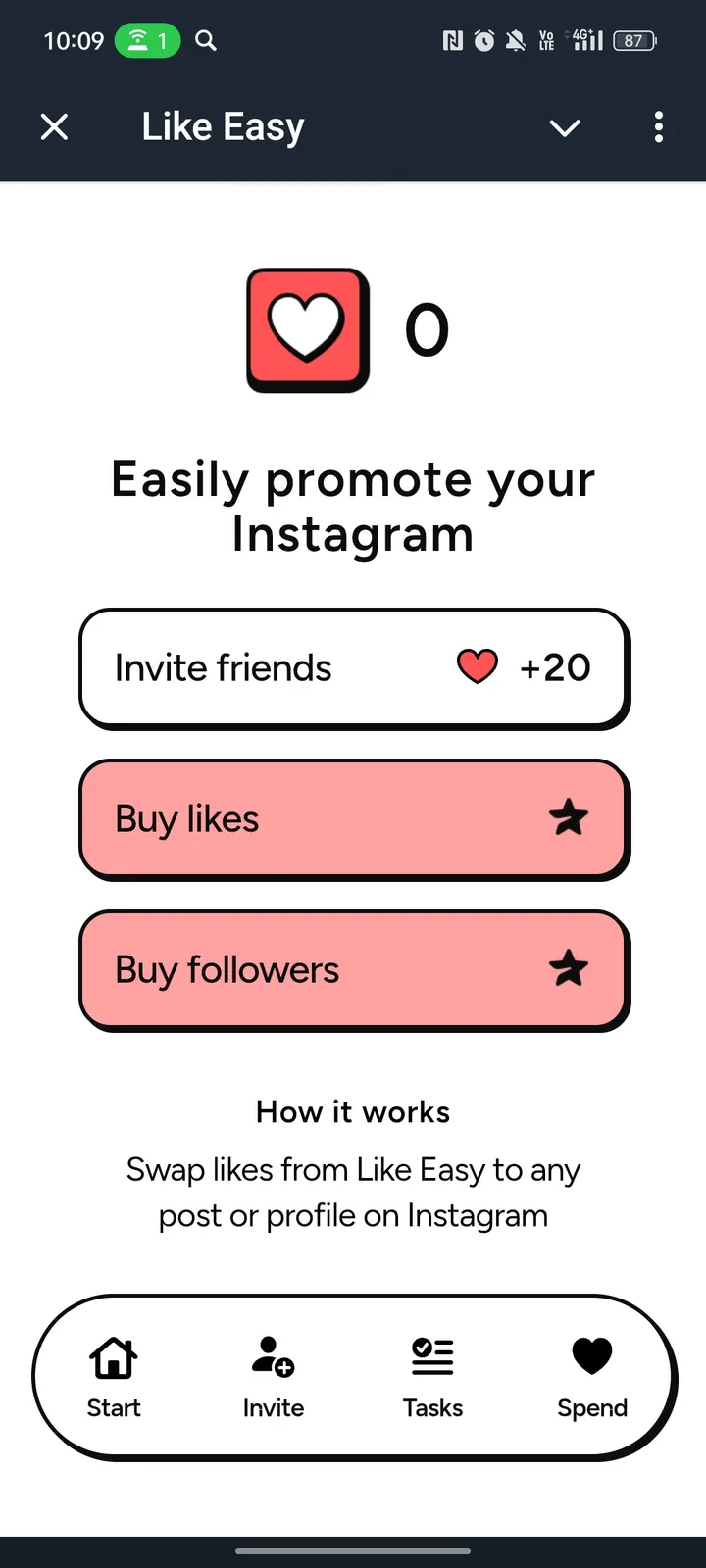Viewport: 706px width, 1568px height.
Task: Switch to the Invite tab
Action: click(274, 1377)
